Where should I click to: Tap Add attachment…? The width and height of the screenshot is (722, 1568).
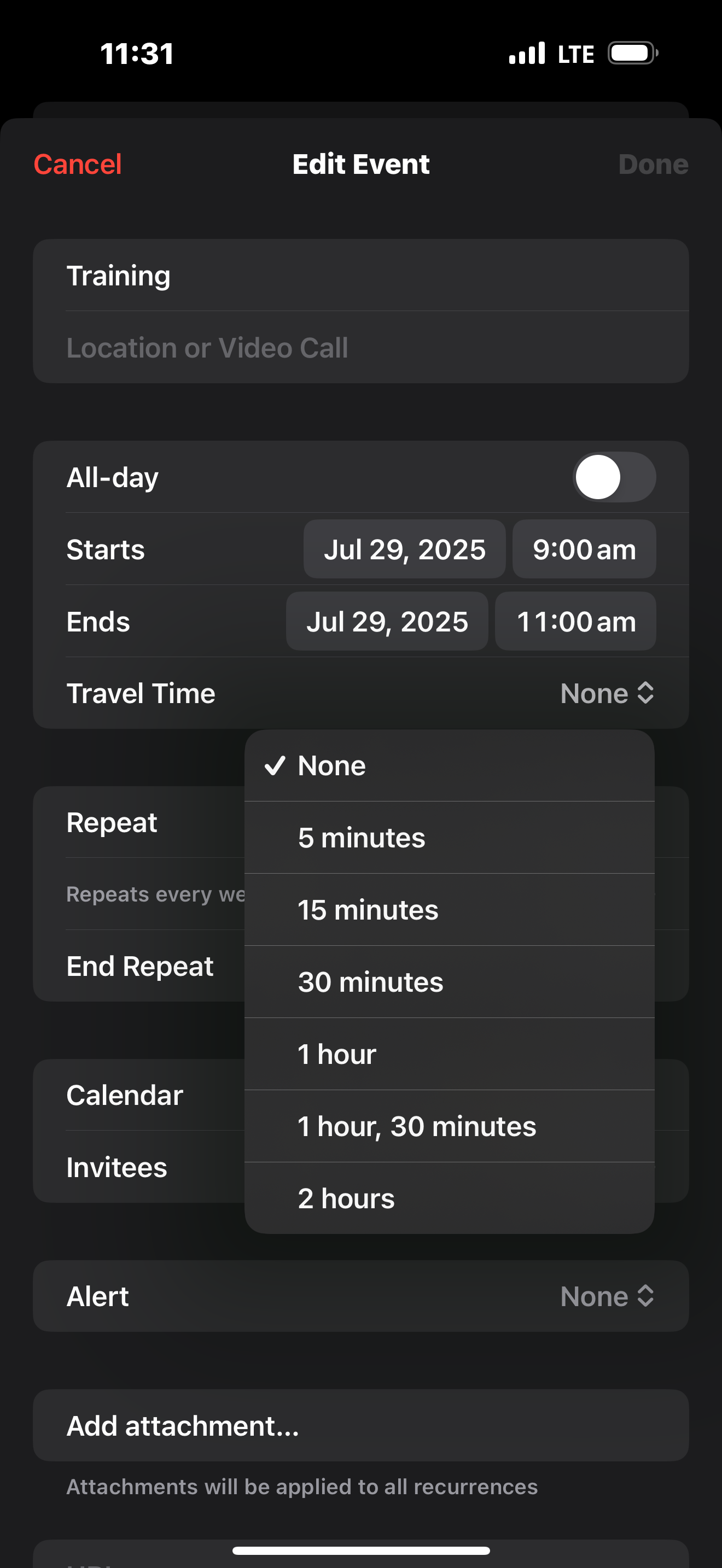coord(360,1425)
